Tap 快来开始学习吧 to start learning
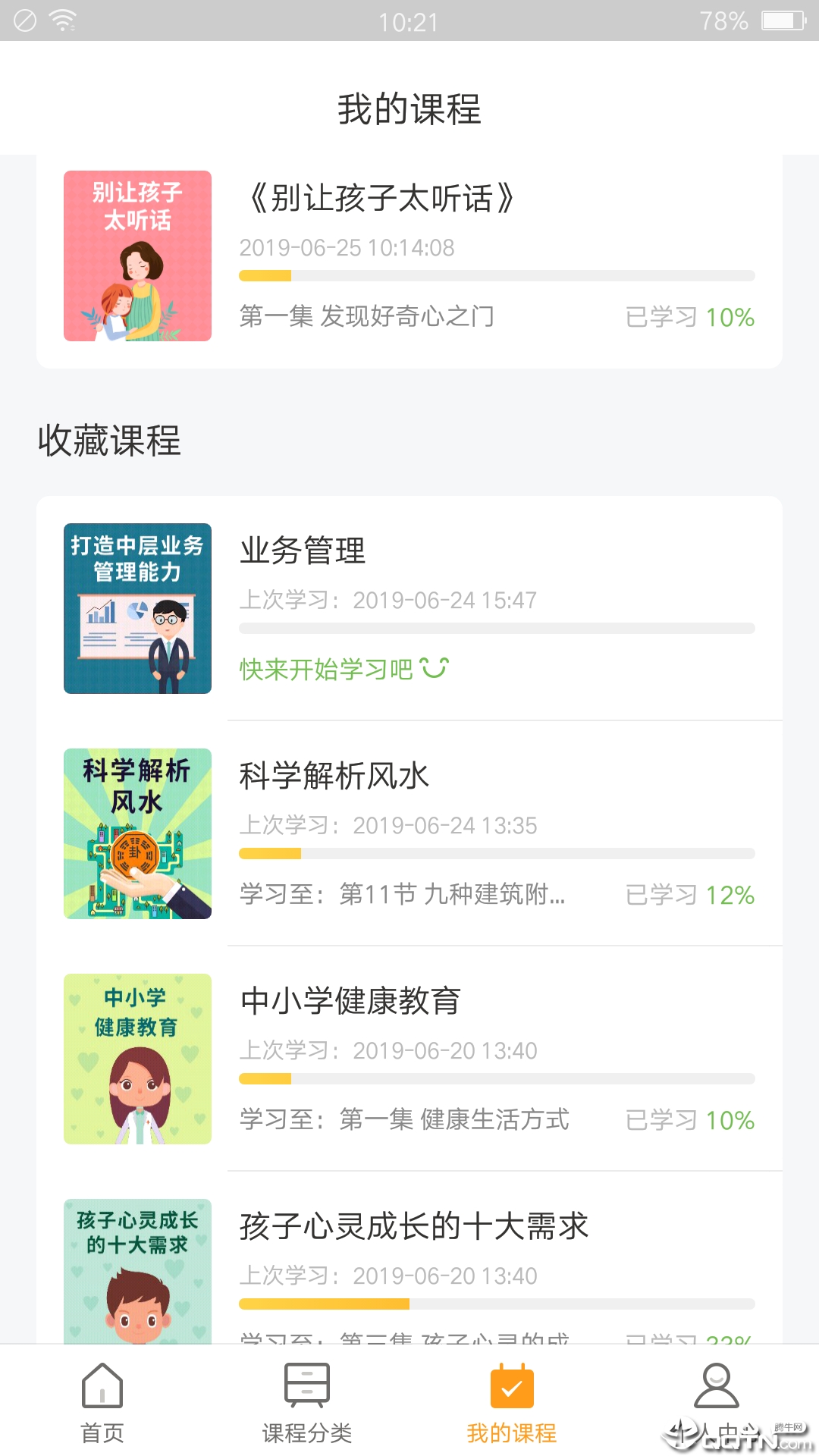This screenshot has width=819, height=1456. tap(325, 670)
